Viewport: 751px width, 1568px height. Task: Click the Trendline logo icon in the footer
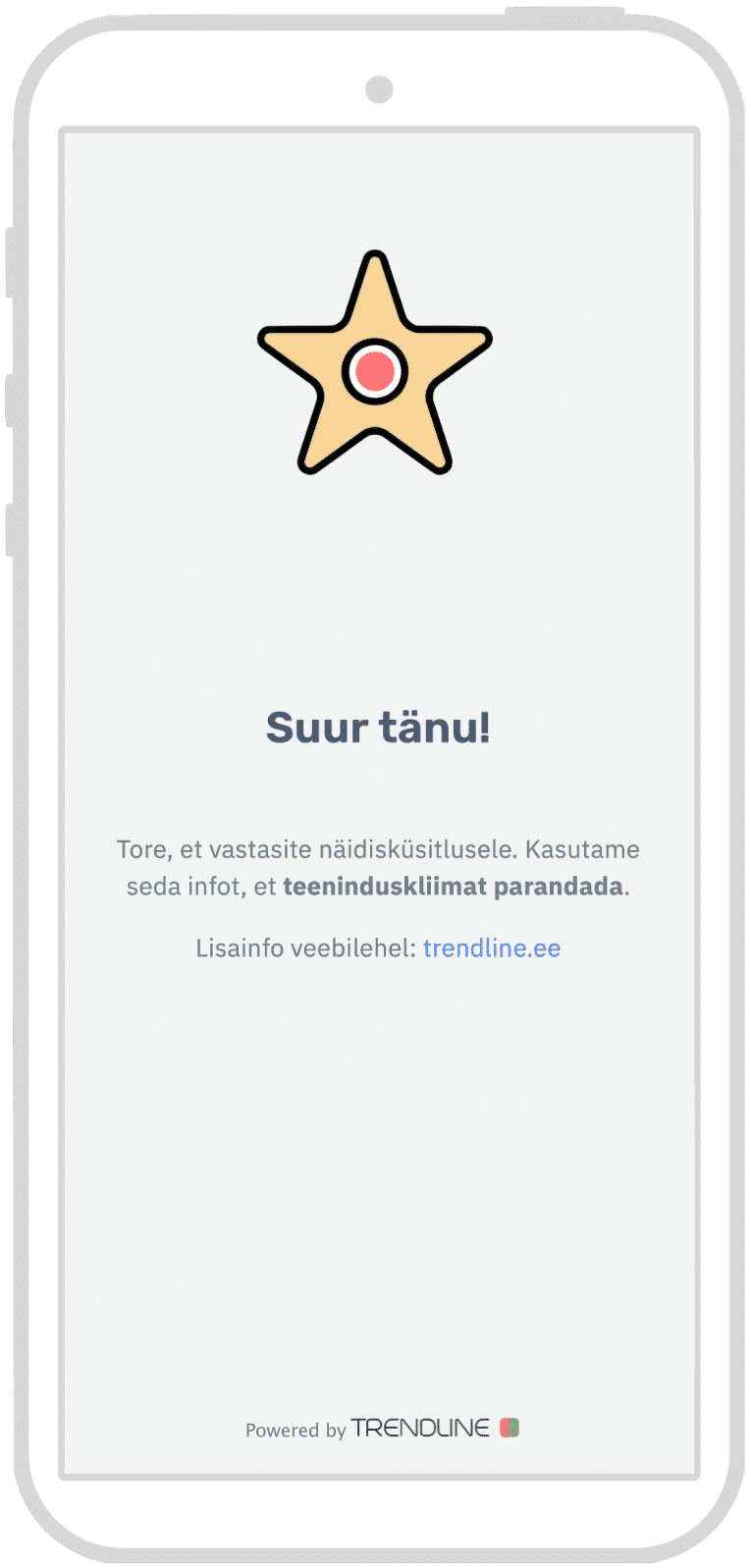point(509,1427)
